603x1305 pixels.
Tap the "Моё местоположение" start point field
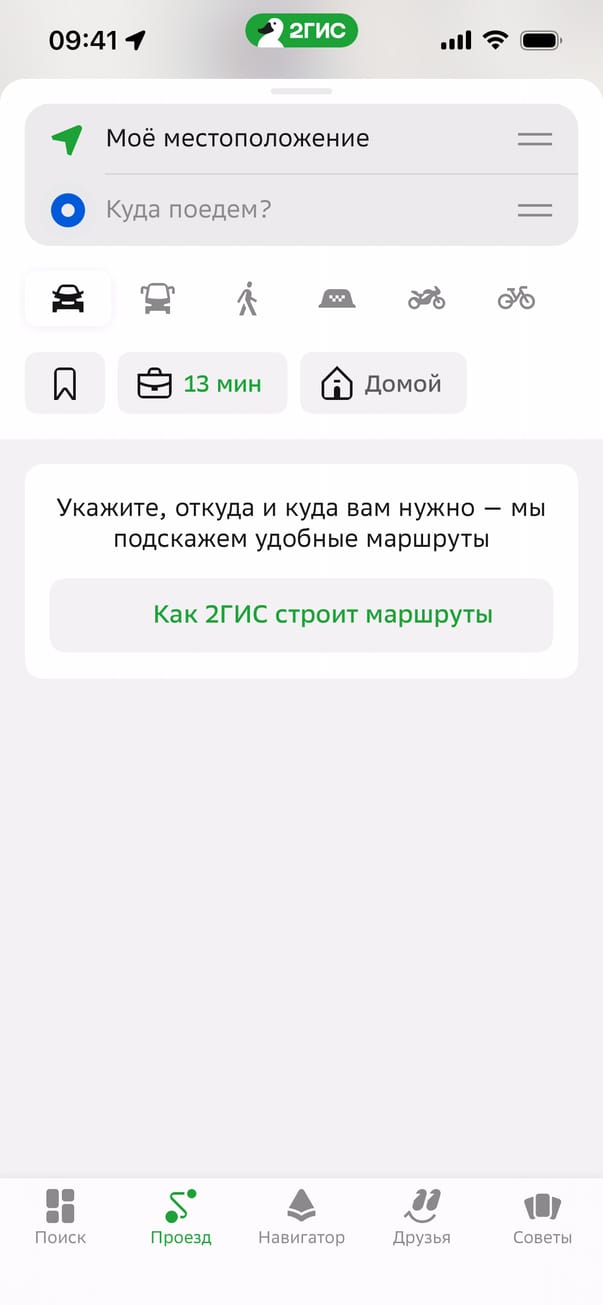[238, 139]
